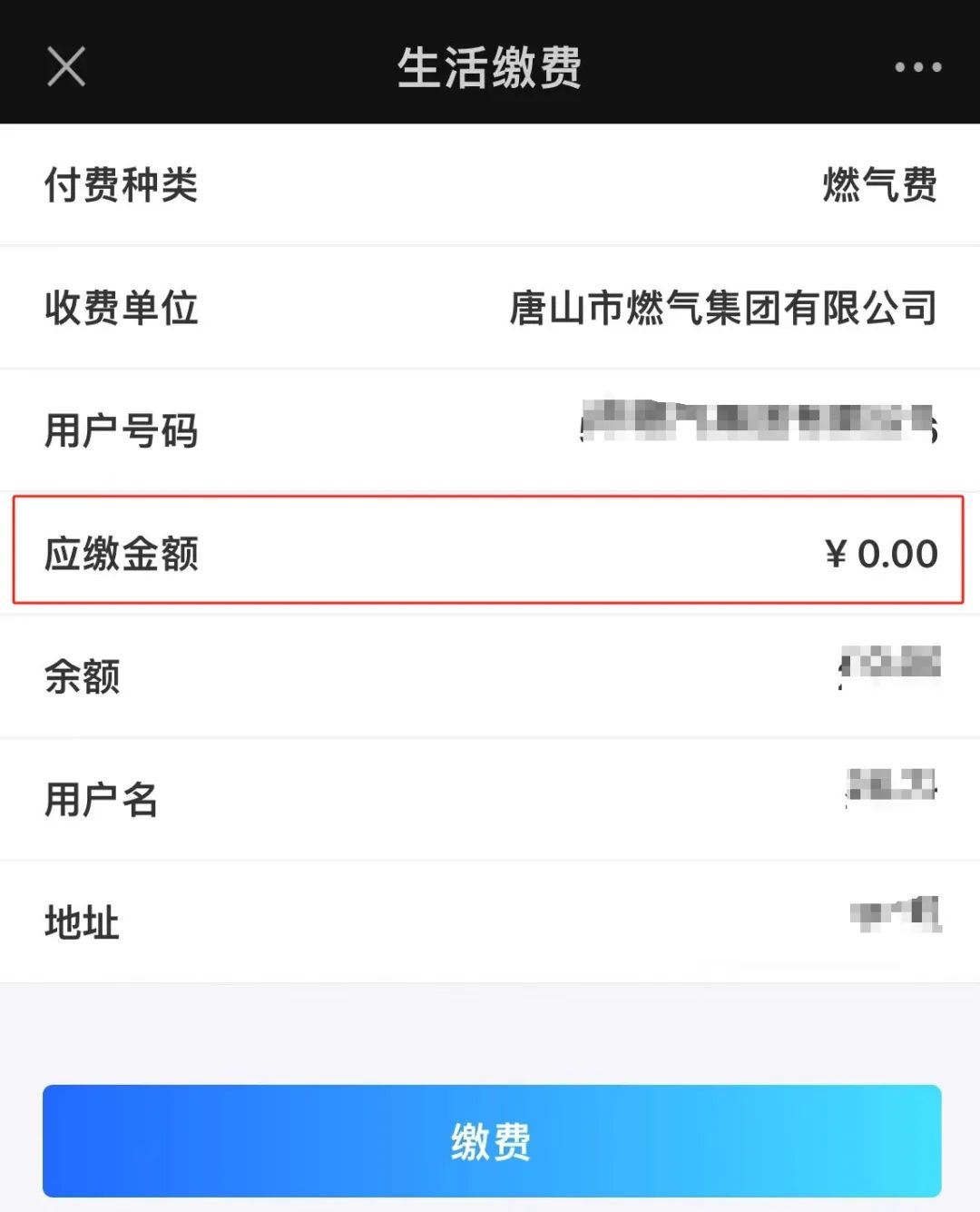The width and height of the screenshot is (980, 1212).
Task: Close the 生活缴费 payment page
Action: [x=65, y=67]
